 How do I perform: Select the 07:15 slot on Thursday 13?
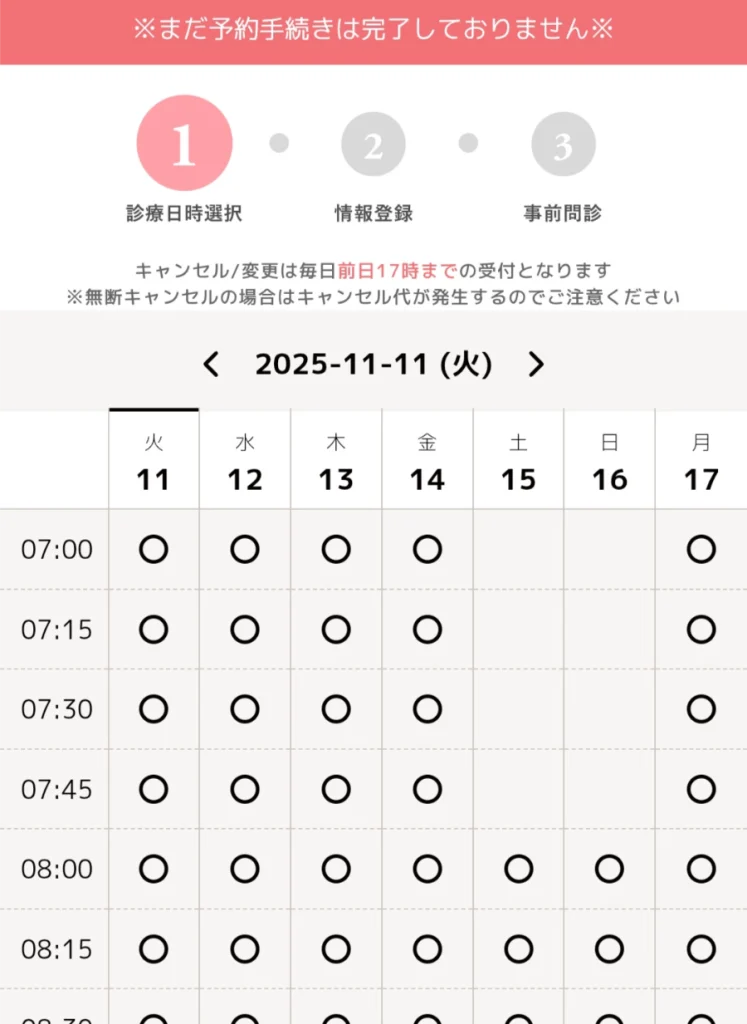[336, 628]
